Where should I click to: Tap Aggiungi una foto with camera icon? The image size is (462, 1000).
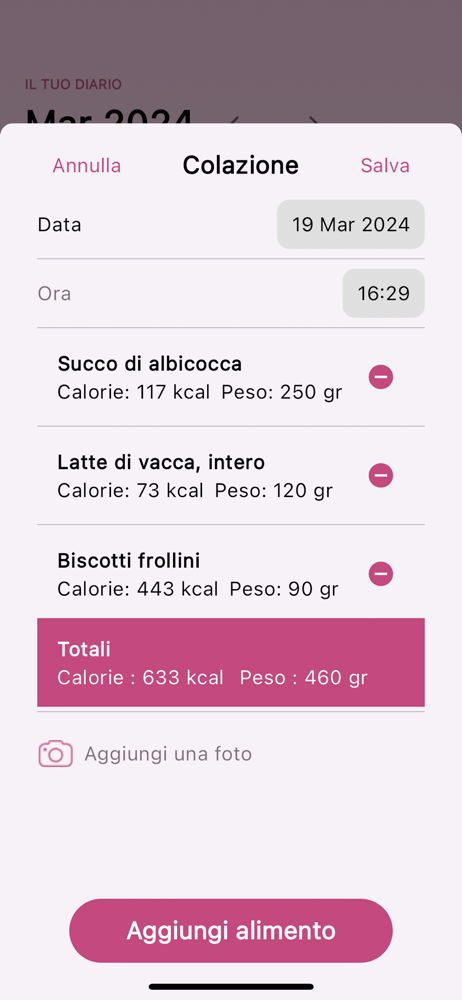(145, 754)
